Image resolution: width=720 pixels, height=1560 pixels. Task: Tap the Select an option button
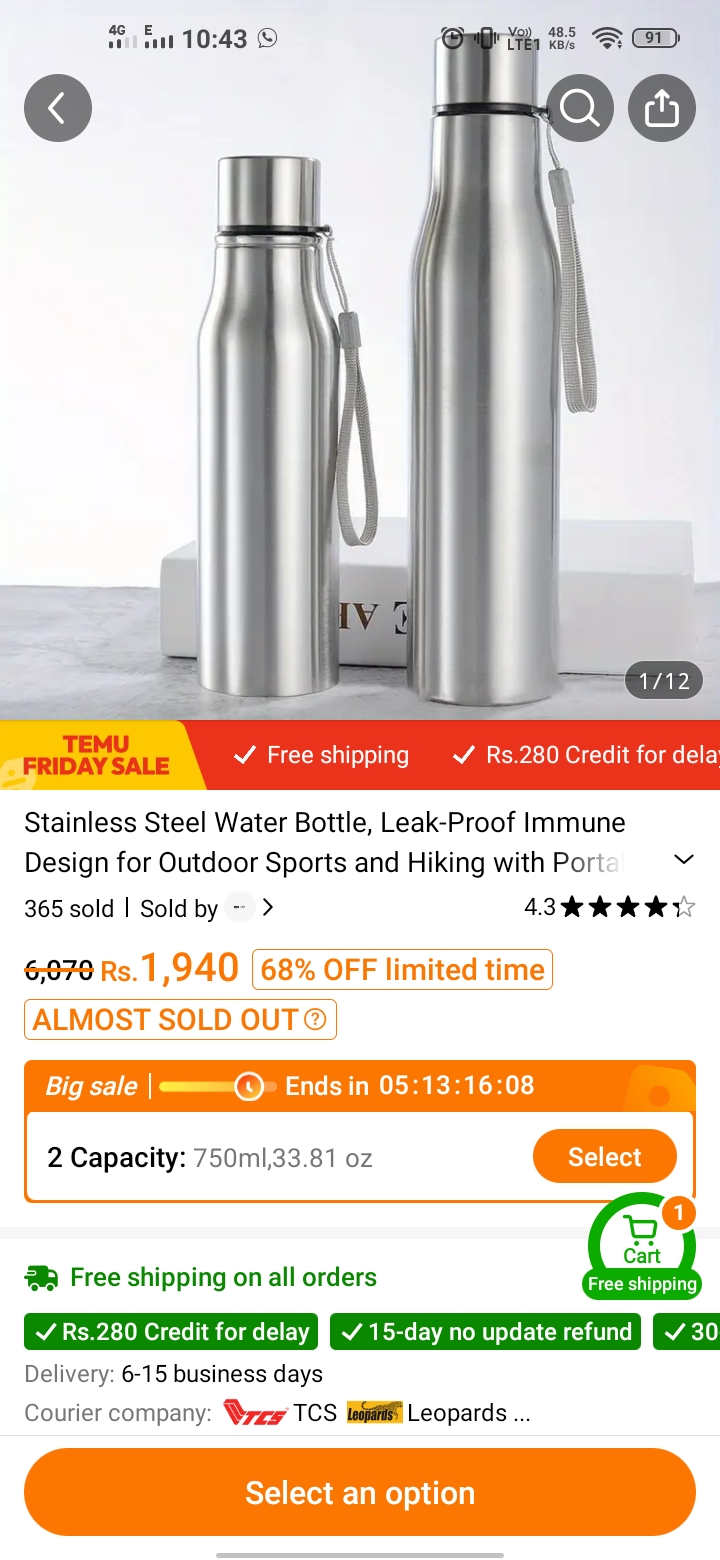point(360,1492)
